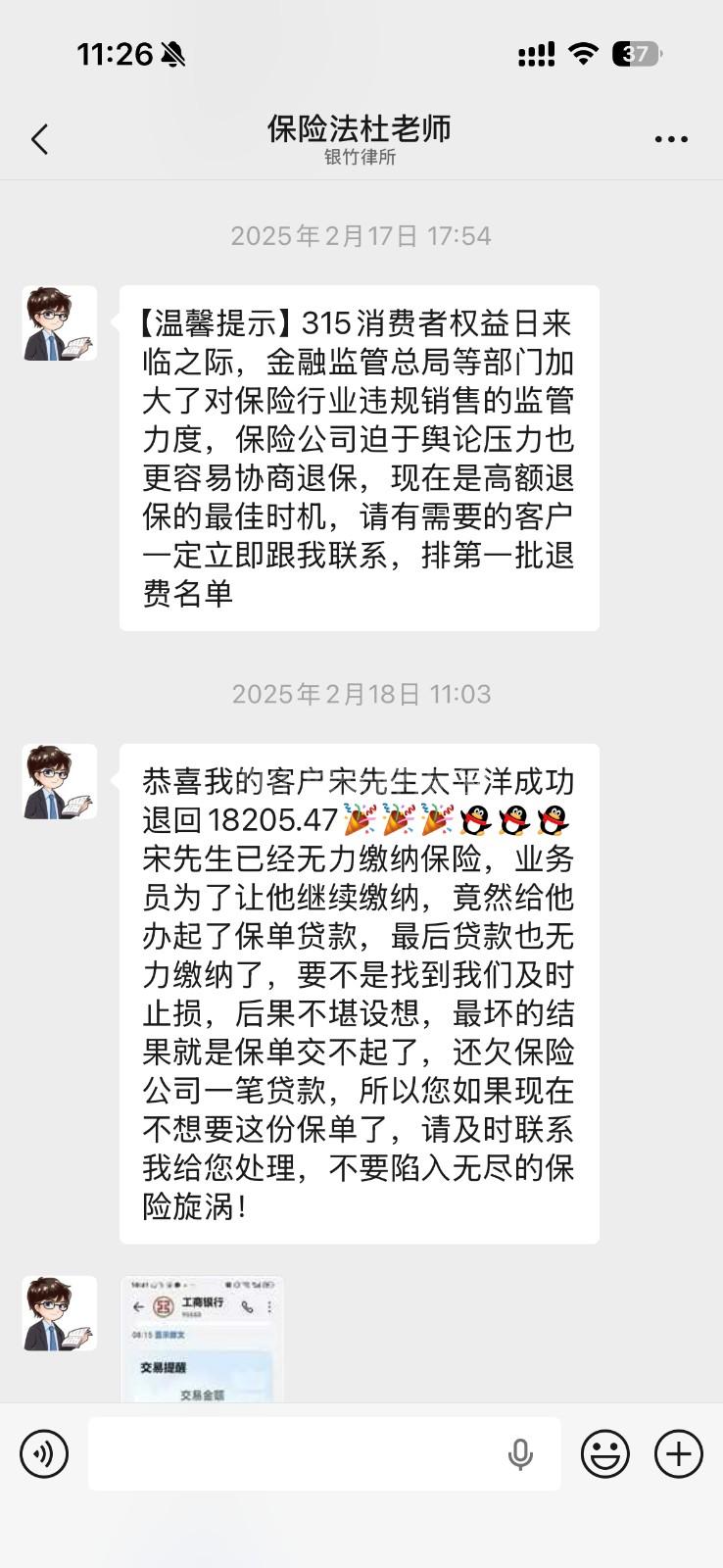Open the 工商银行 screenshot image
This screenshot has height=1568, width=723.
[x=202, y=1339]
